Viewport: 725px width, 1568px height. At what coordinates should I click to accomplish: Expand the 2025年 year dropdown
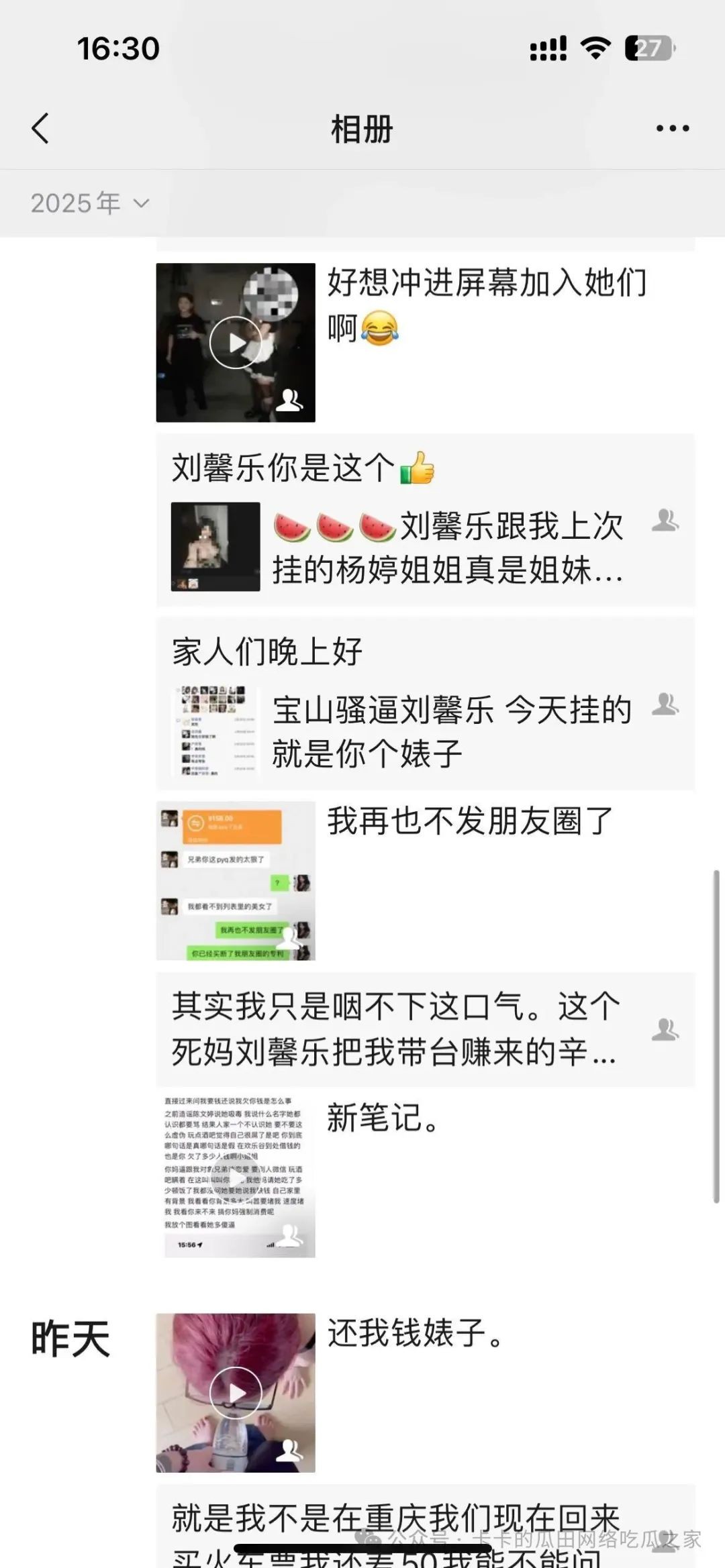click(x=89, y=203)
